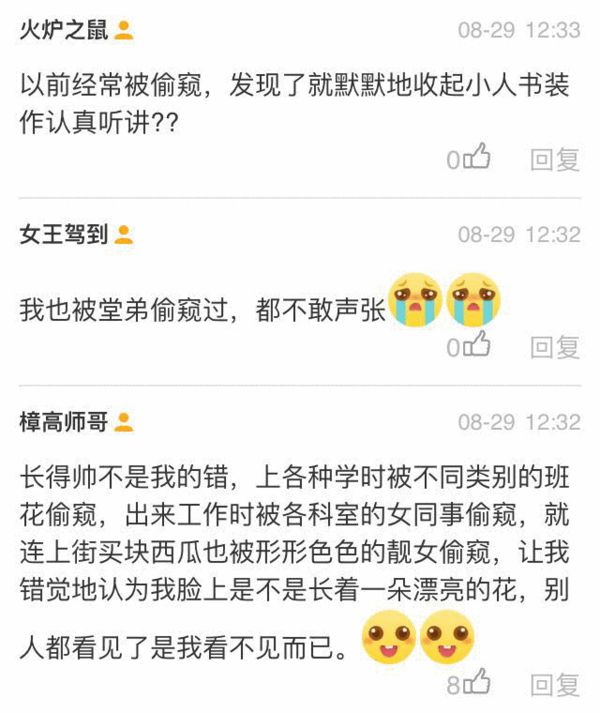Open 火炉之鼠's user profile
600x713 pixels.
pyautogui.click(x=64, y=30)
